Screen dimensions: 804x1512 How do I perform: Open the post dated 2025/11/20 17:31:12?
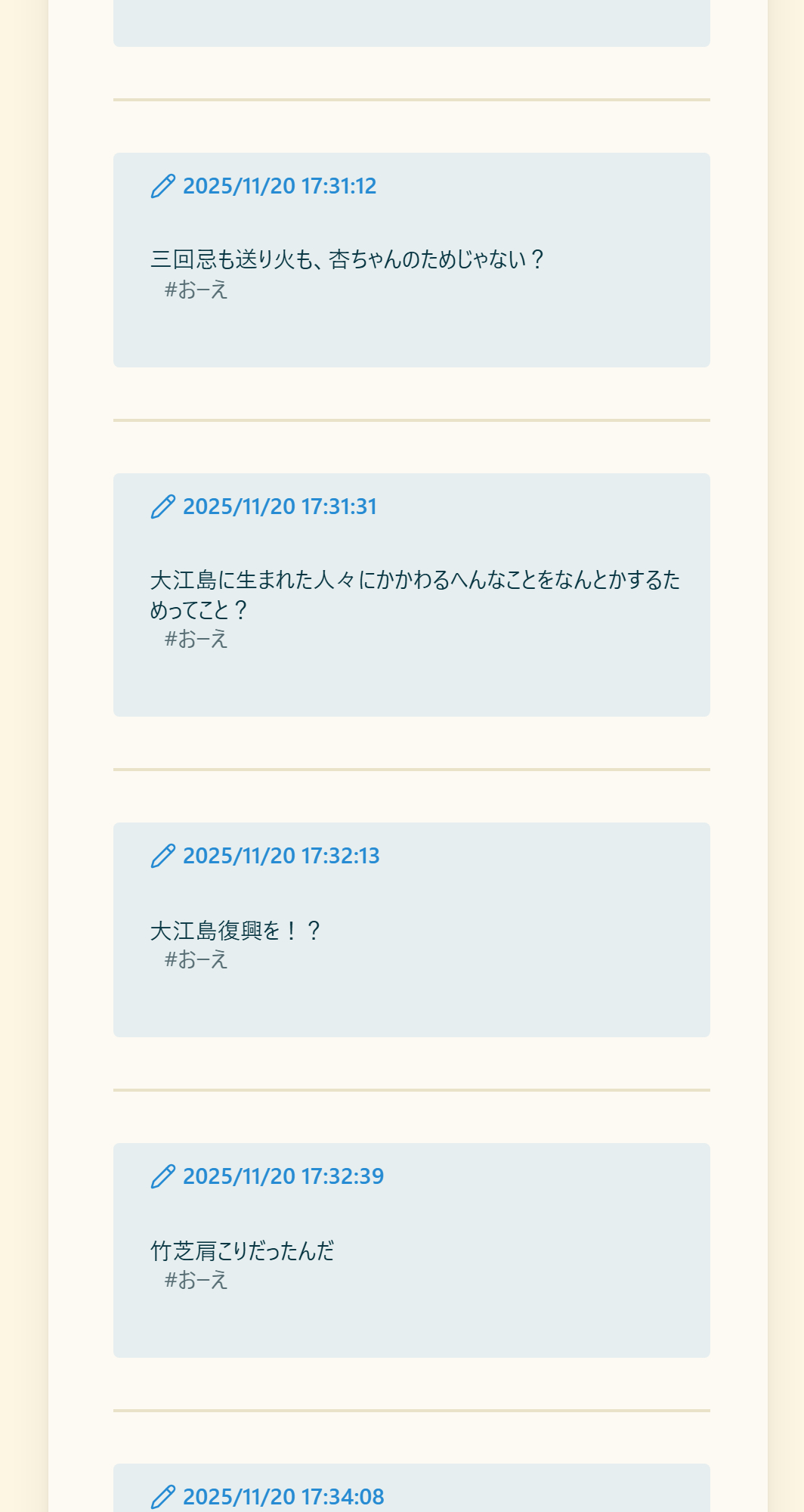[279, 186]
